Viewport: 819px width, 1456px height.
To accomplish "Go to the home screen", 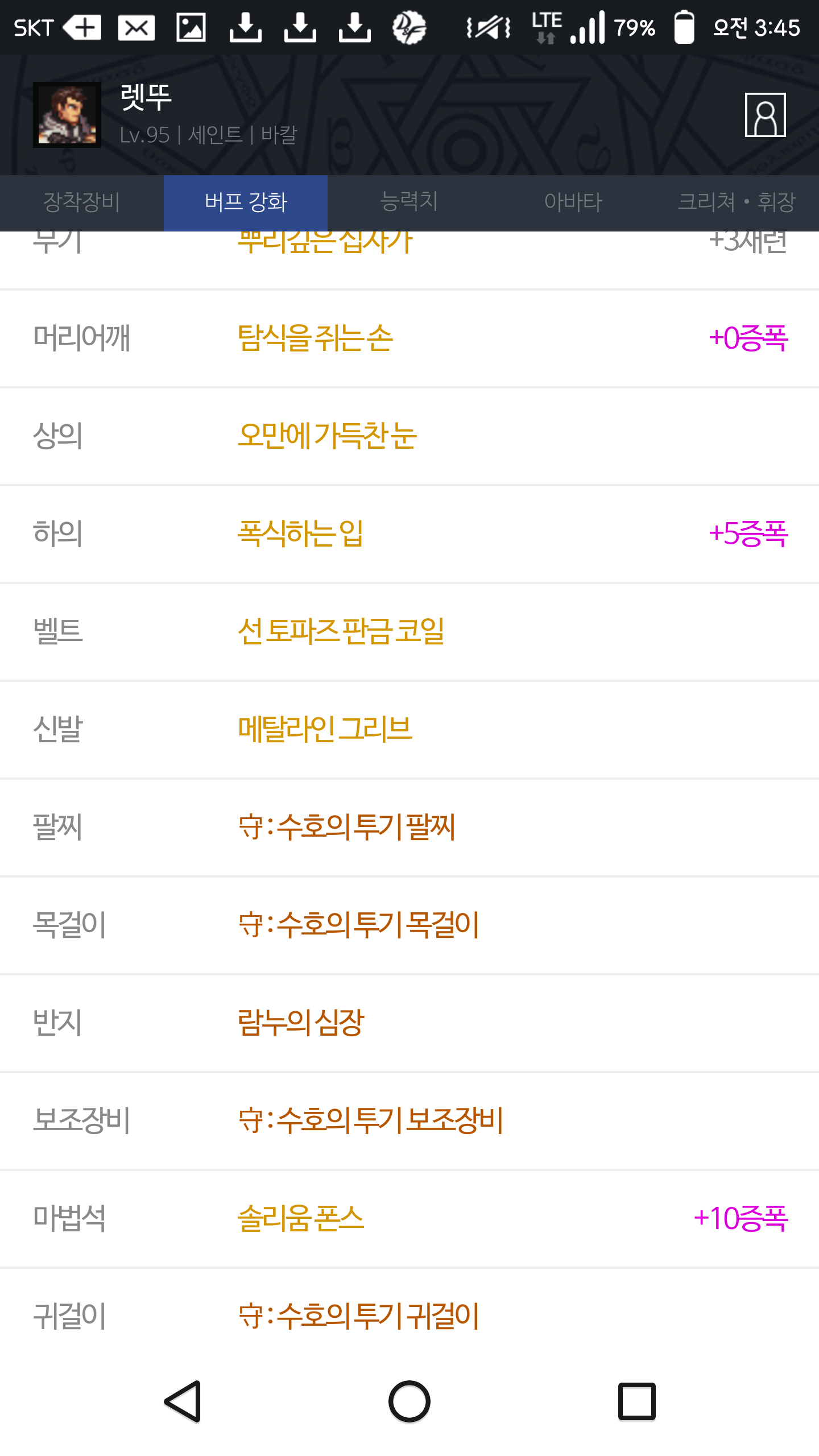I will (409, 1401).
